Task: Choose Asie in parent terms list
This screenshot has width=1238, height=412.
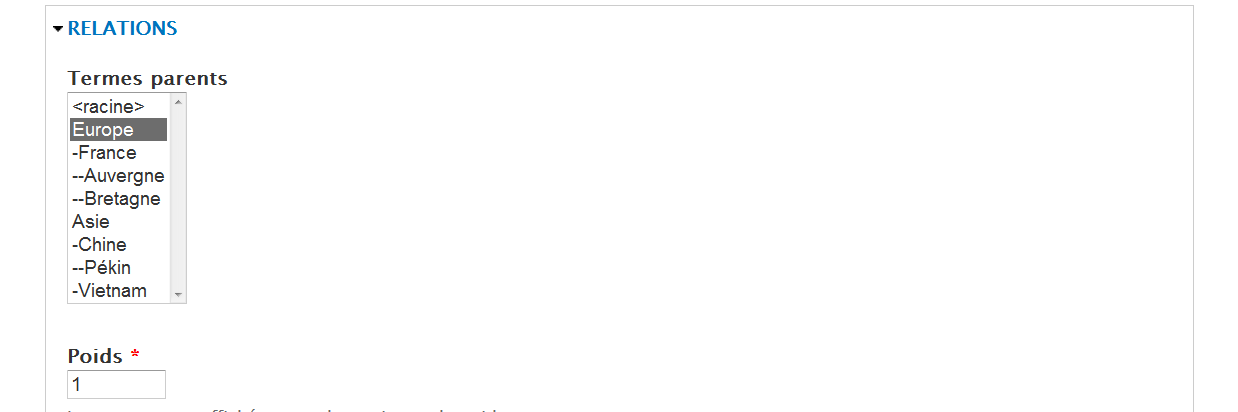Action: (91, 222)
